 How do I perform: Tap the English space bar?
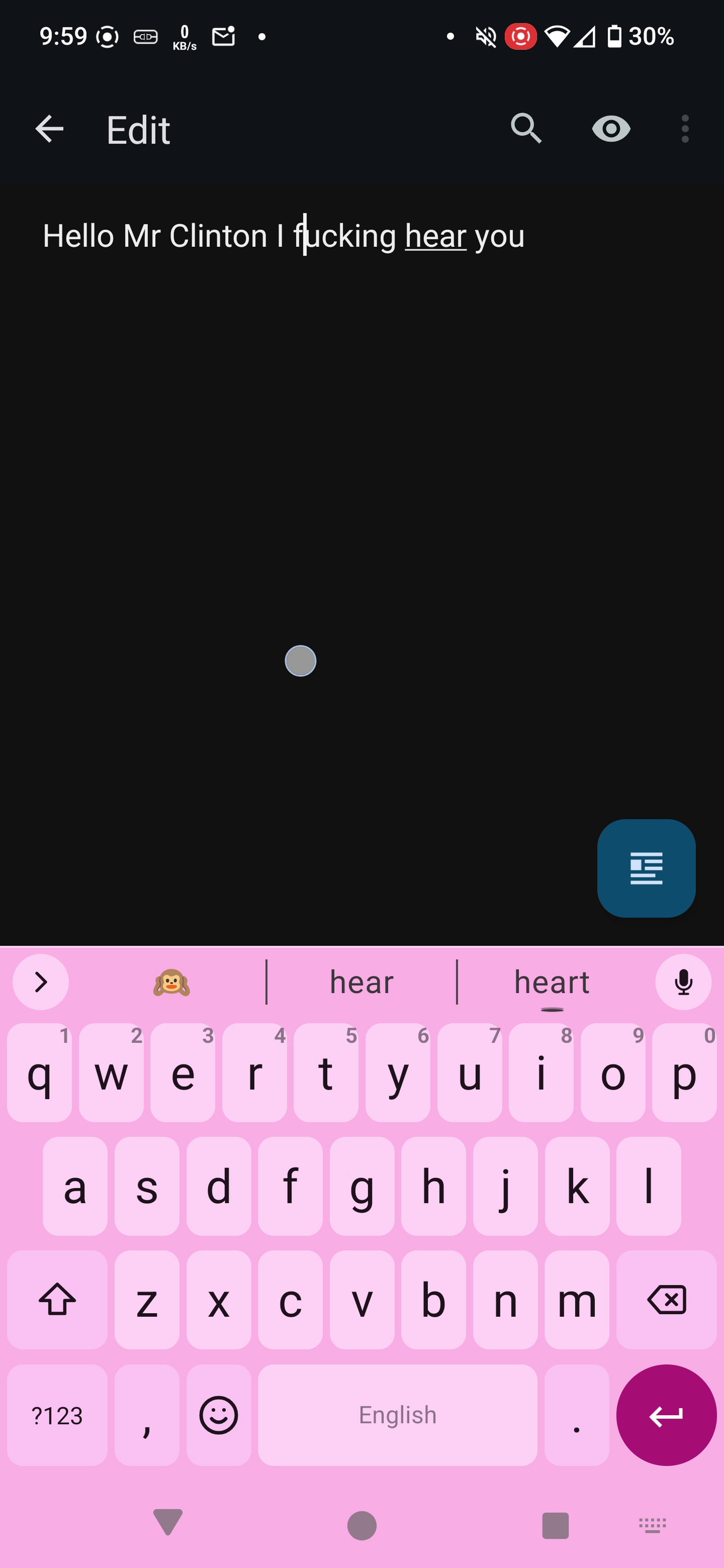(398, 1415)
